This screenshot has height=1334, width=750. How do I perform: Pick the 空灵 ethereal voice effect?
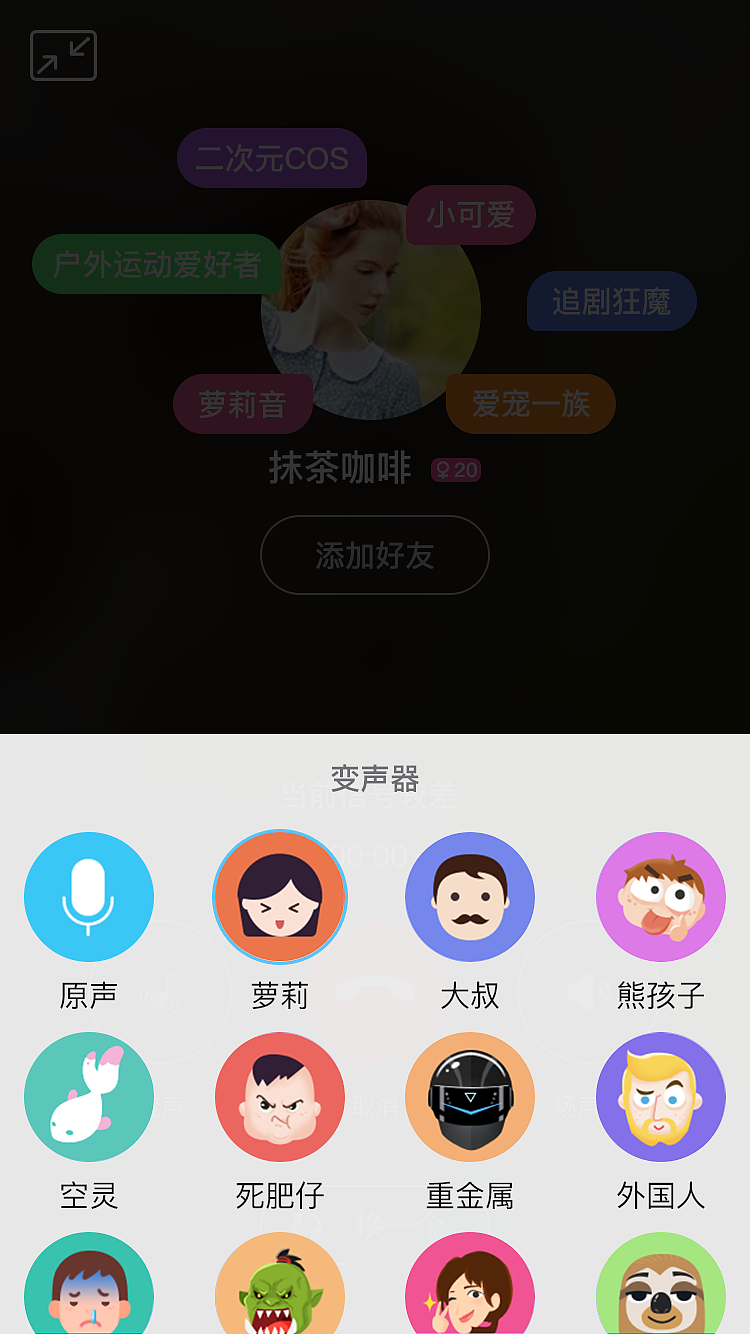[89, 1097]
